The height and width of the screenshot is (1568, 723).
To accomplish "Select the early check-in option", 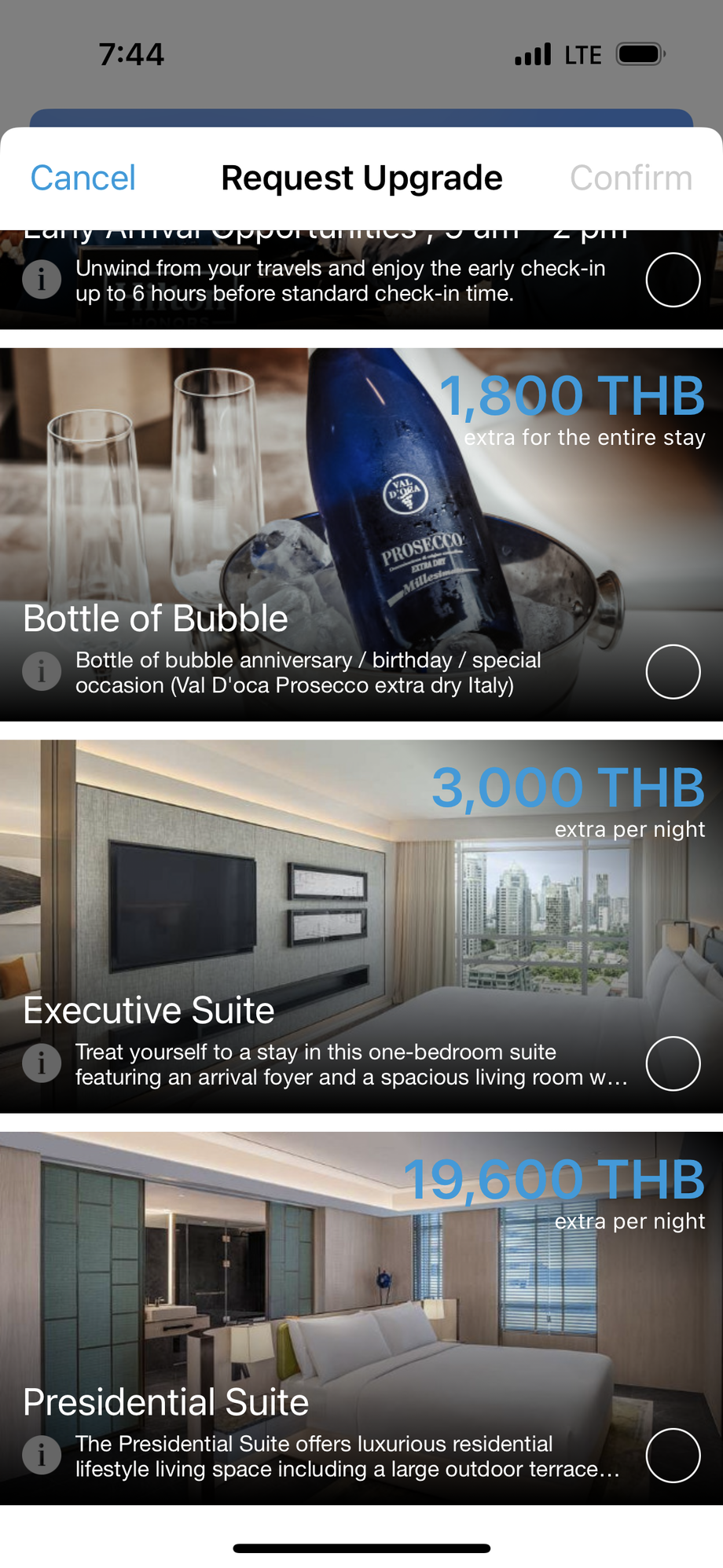I will pos(673,280).
